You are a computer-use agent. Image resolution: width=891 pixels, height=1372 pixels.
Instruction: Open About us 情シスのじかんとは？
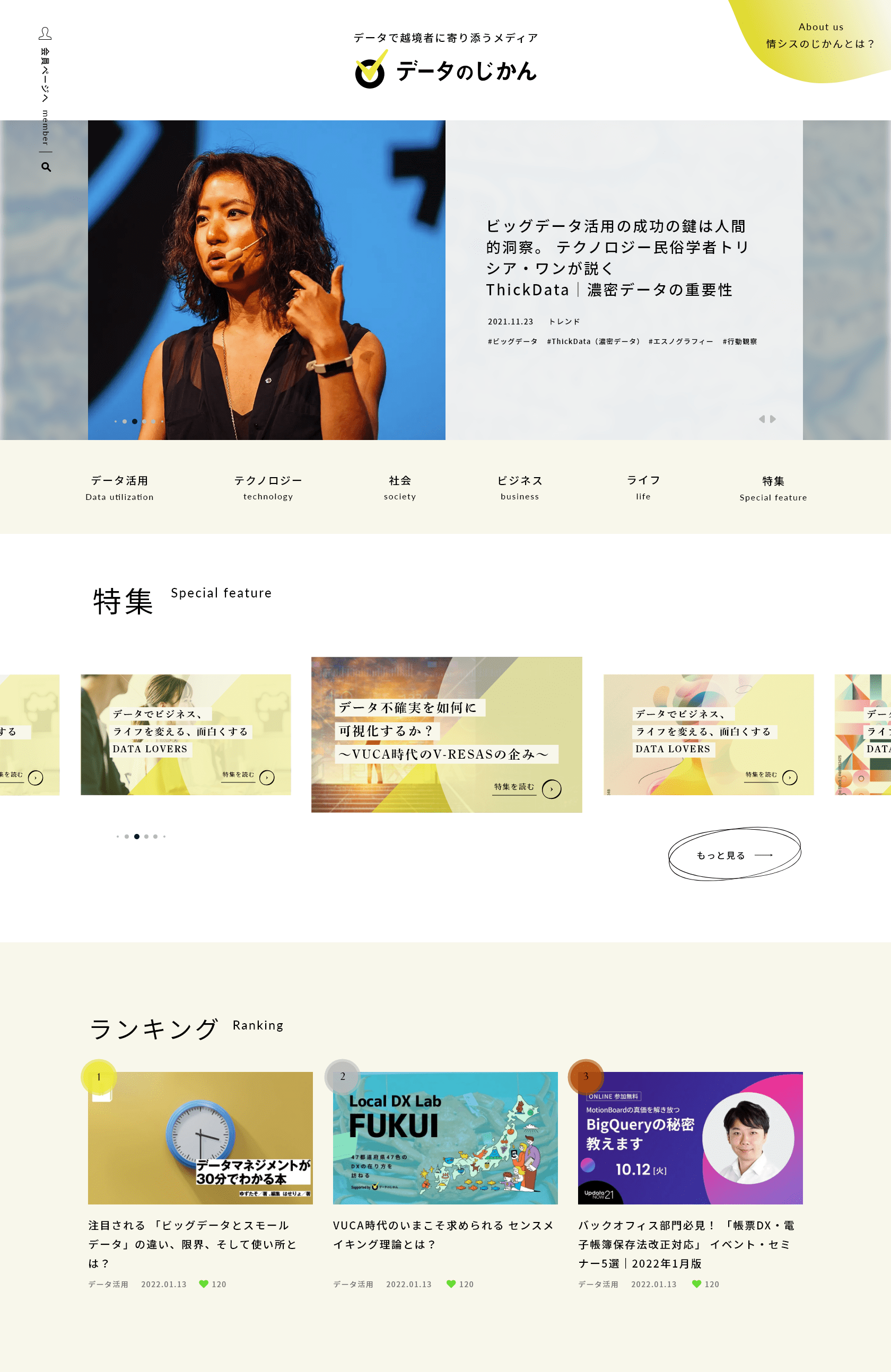point(820,36)
